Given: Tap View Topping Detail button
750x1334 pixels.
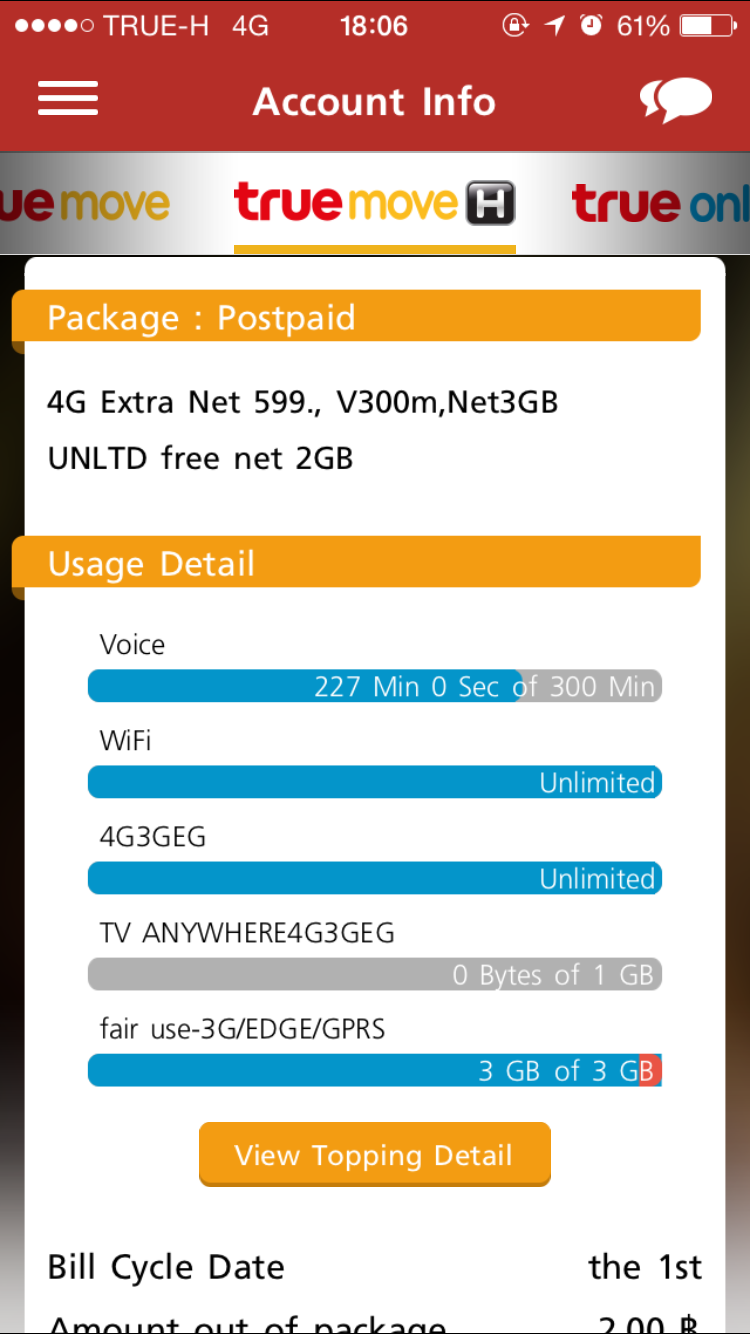Looking at the screenshot, I should coord(375,1154).
